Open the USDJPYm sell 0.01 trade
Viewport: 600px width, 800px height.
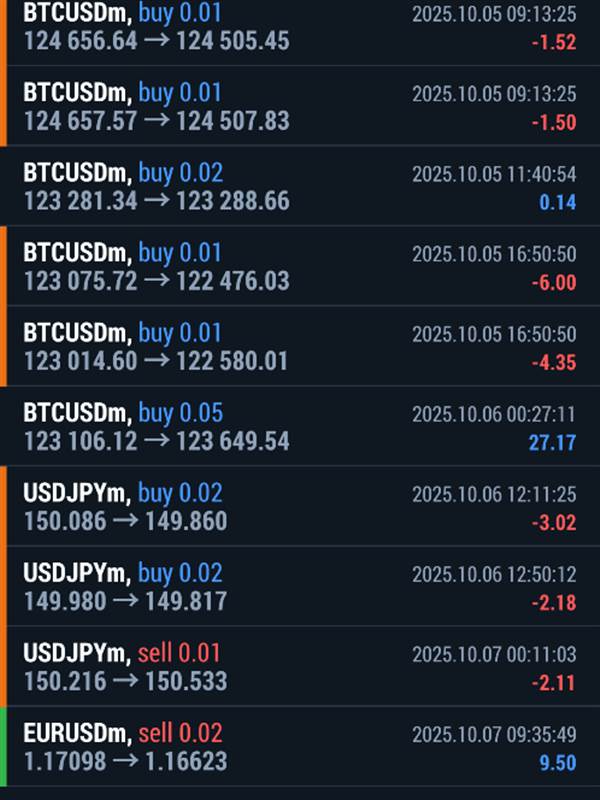click(x=300, y=667)
